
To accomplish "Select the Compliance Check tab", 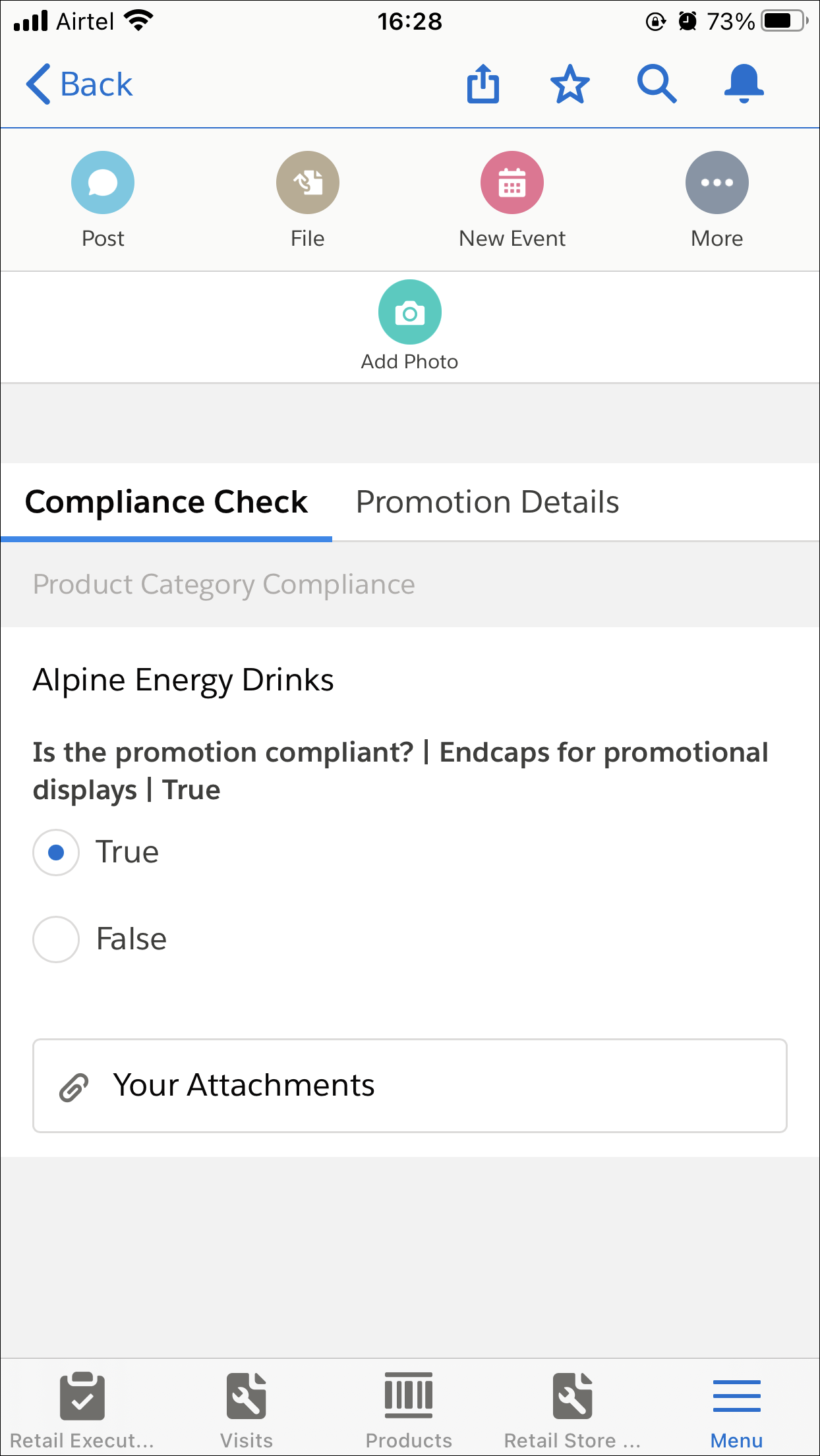I will click(166, 502).
